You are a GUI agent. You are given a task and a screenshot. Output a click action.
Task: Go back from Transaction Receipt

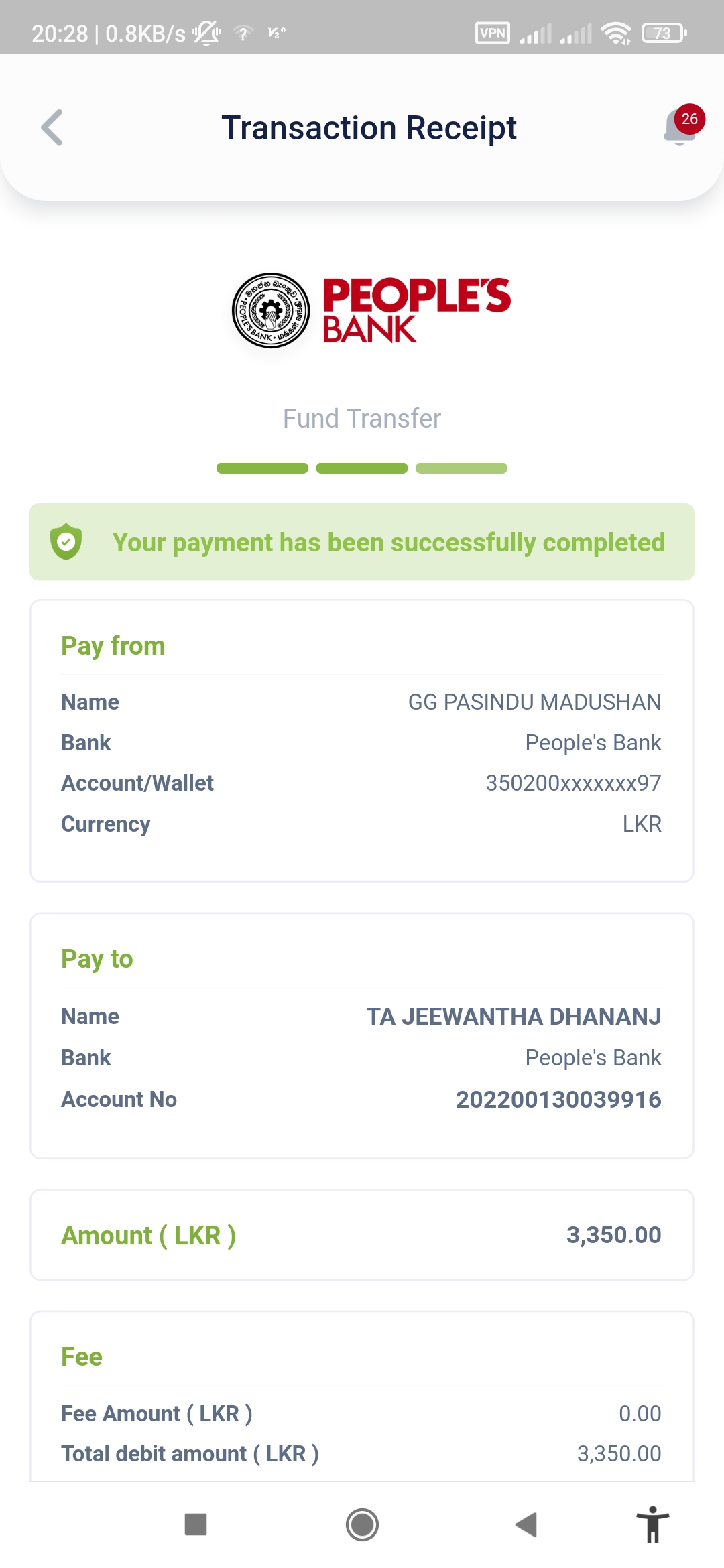52,127
